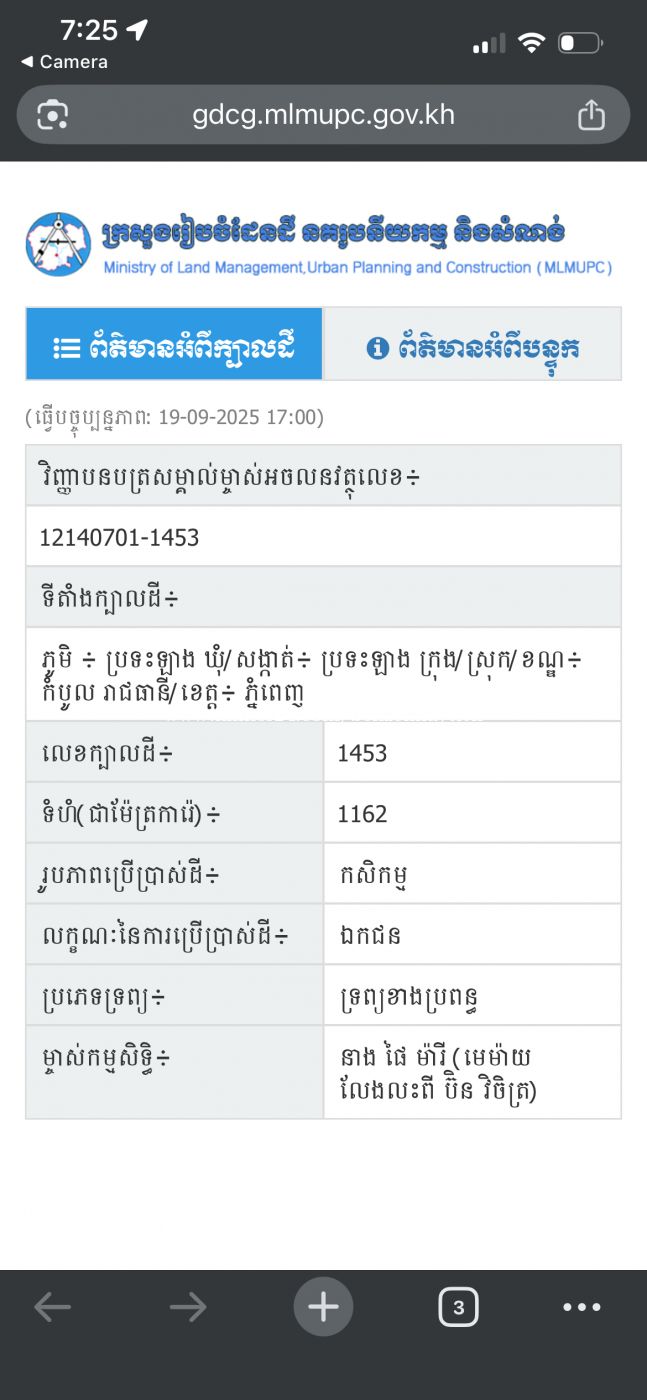Open the page tools icon in the address bar
Viewport: 647px width, 1400px height.
pos(52,115)
